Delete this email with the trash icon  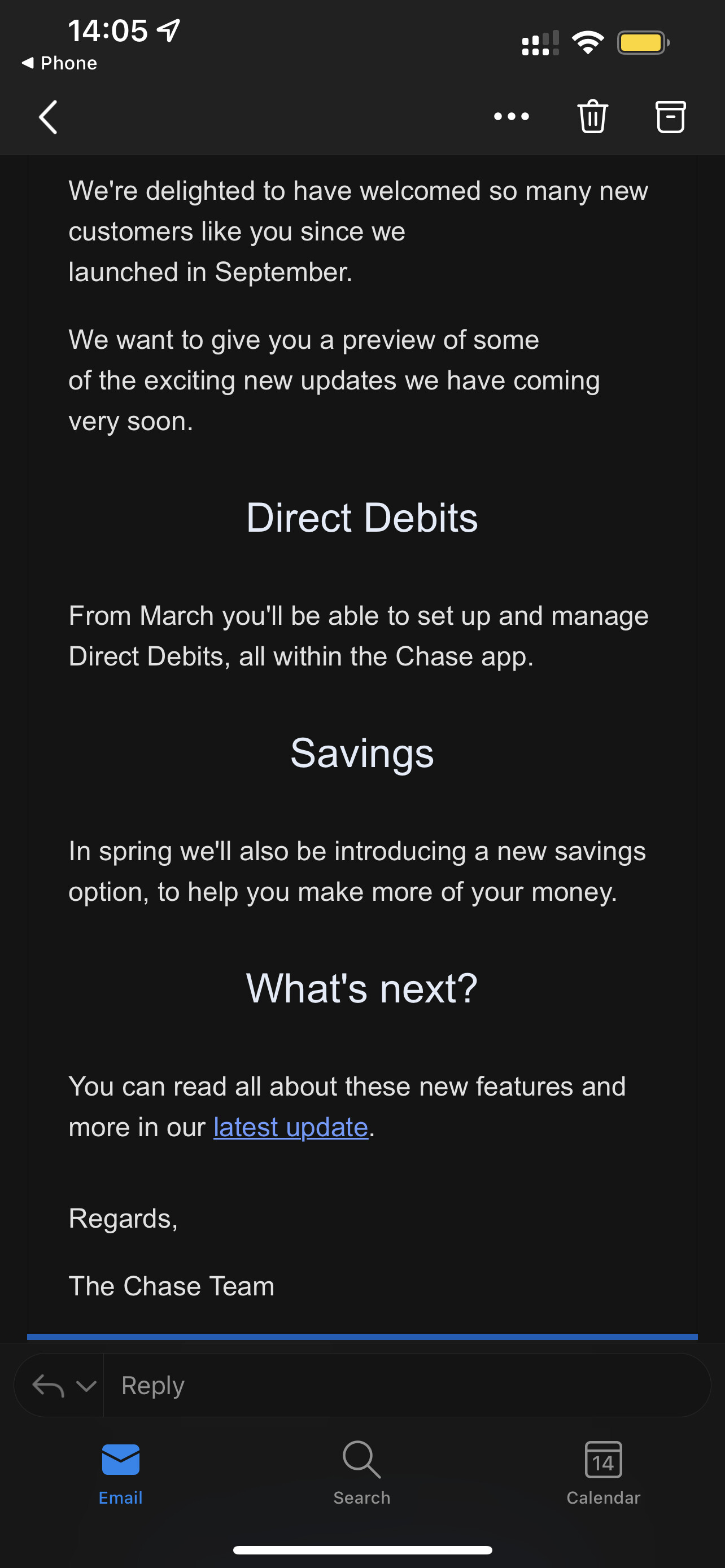tap(592, 116)
